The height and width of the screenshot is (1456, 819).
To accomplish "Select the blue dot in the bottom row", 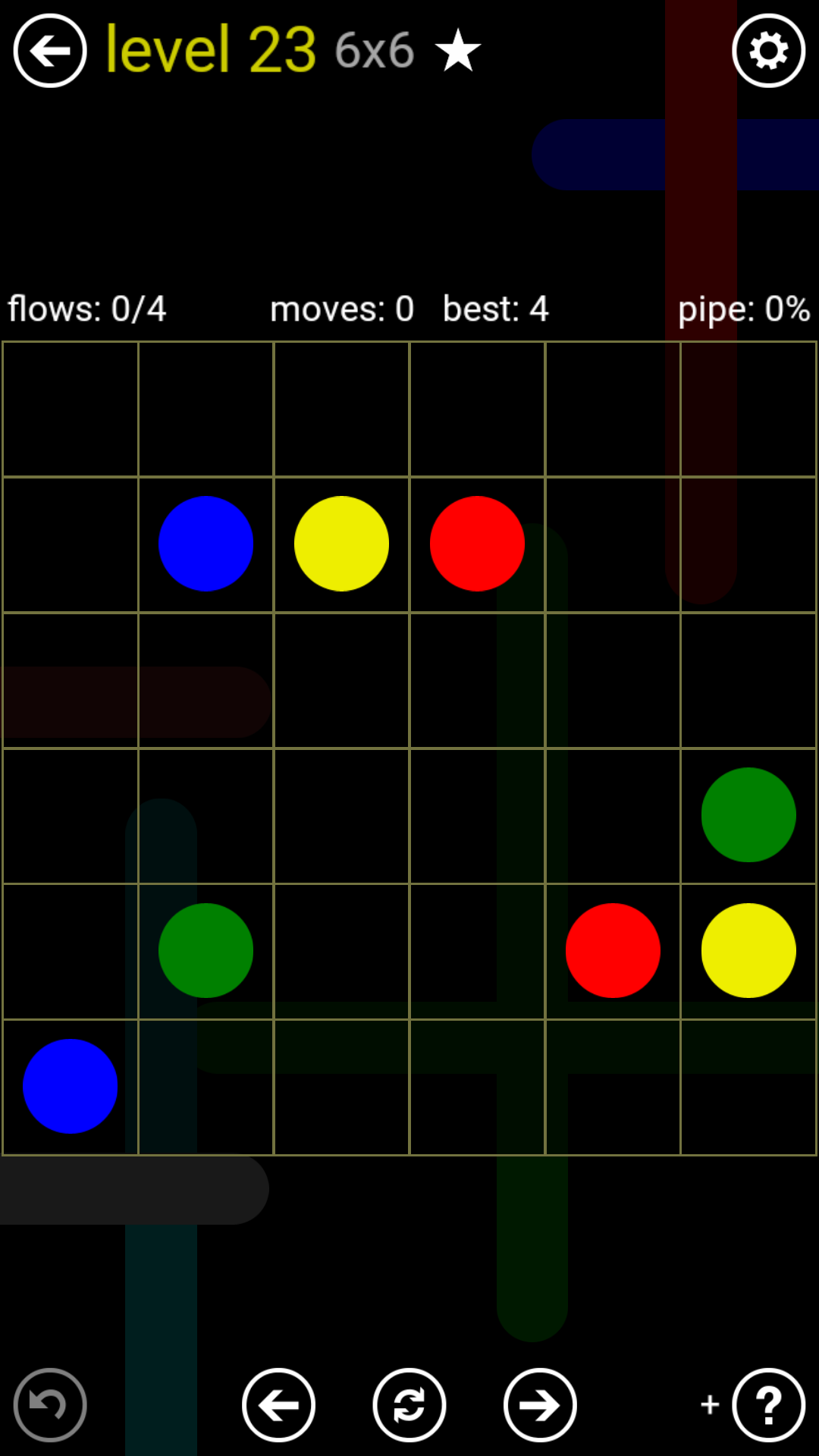I will pos(70,1086).
